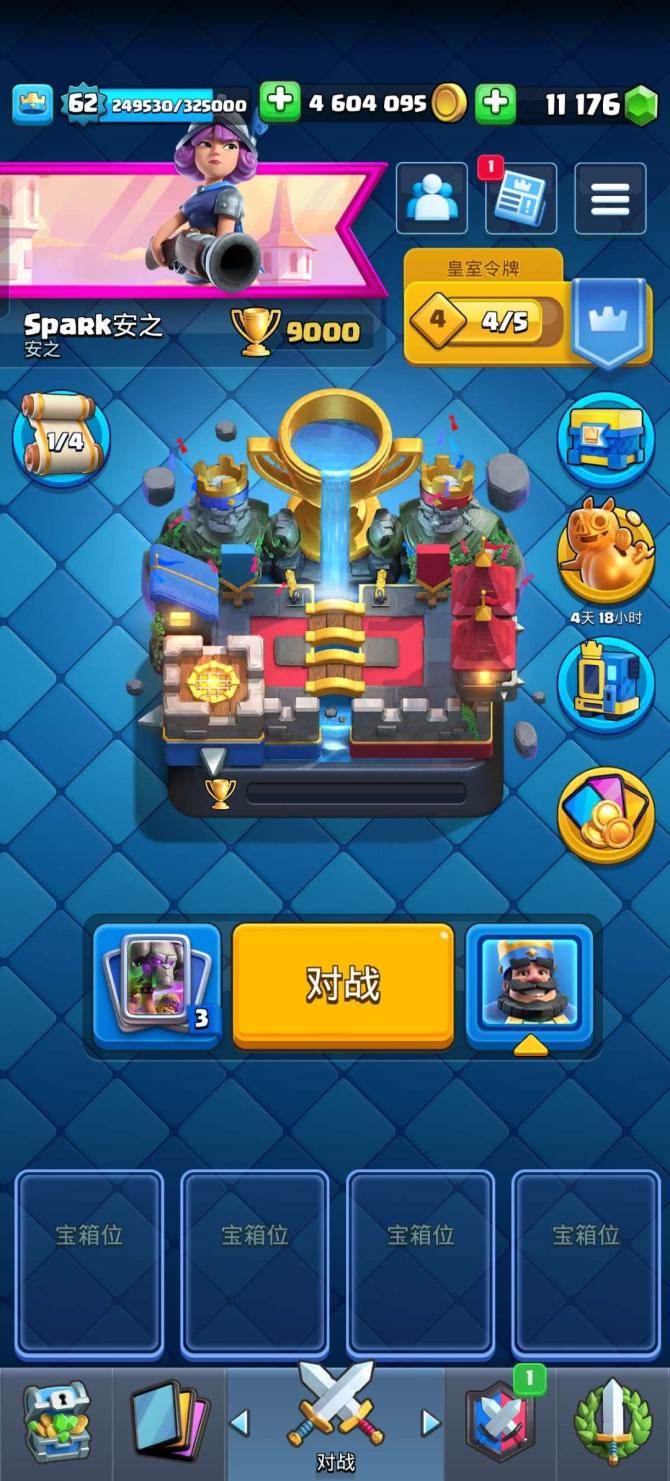Open the 1/4 quests scroll
This screenshot has width=670, height=1481.
(62, 438)
